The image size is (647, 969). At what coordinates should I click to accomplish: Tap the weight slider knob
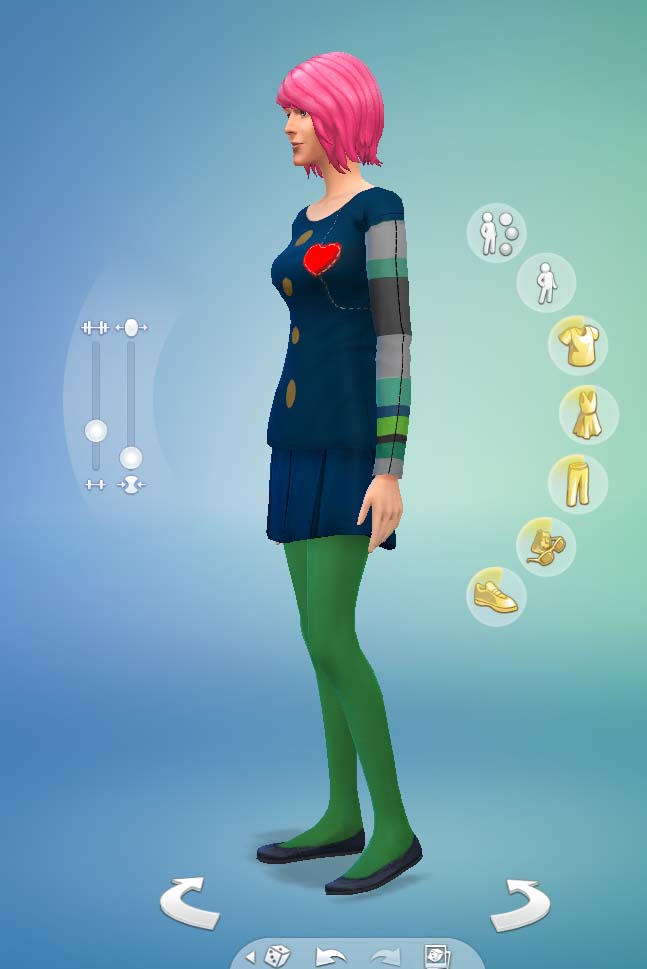pos(131,458)
